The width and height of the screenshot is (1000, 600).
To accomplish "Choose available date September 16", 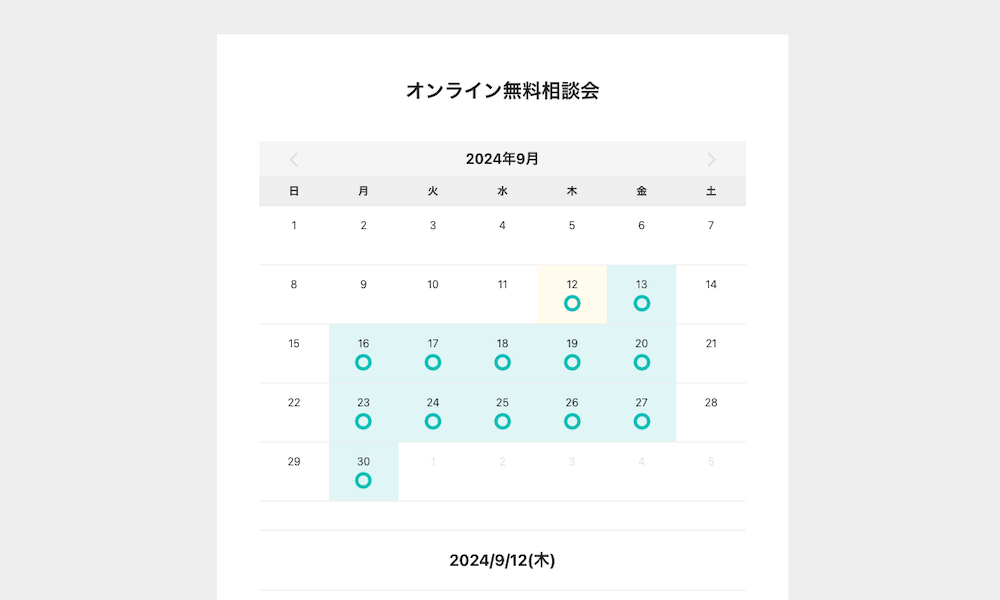I will click(363, 353).
